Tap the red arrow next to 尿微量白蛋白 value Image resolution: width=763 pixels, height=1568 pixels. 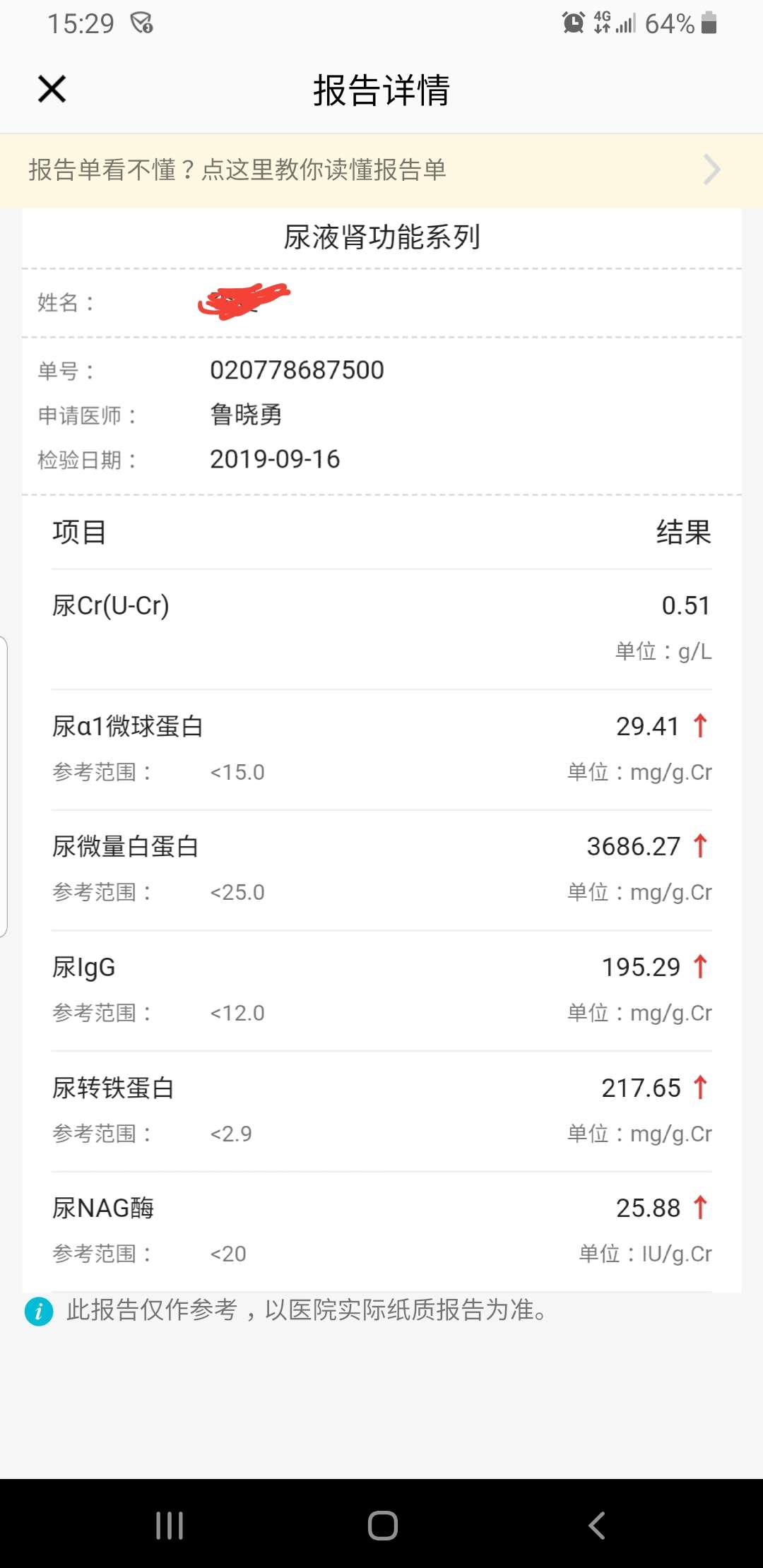(699, 846)
